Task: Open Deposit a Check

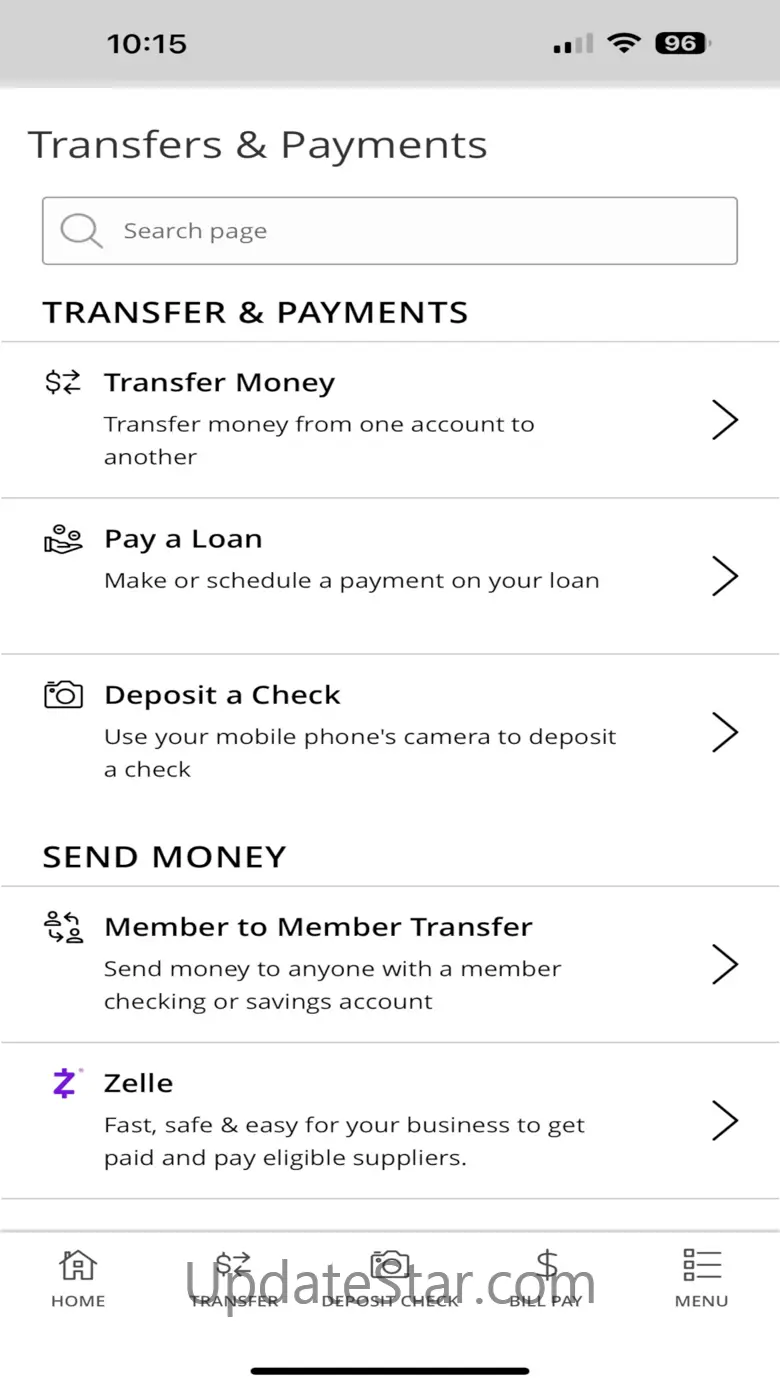Action: click(x=390, y=732)
